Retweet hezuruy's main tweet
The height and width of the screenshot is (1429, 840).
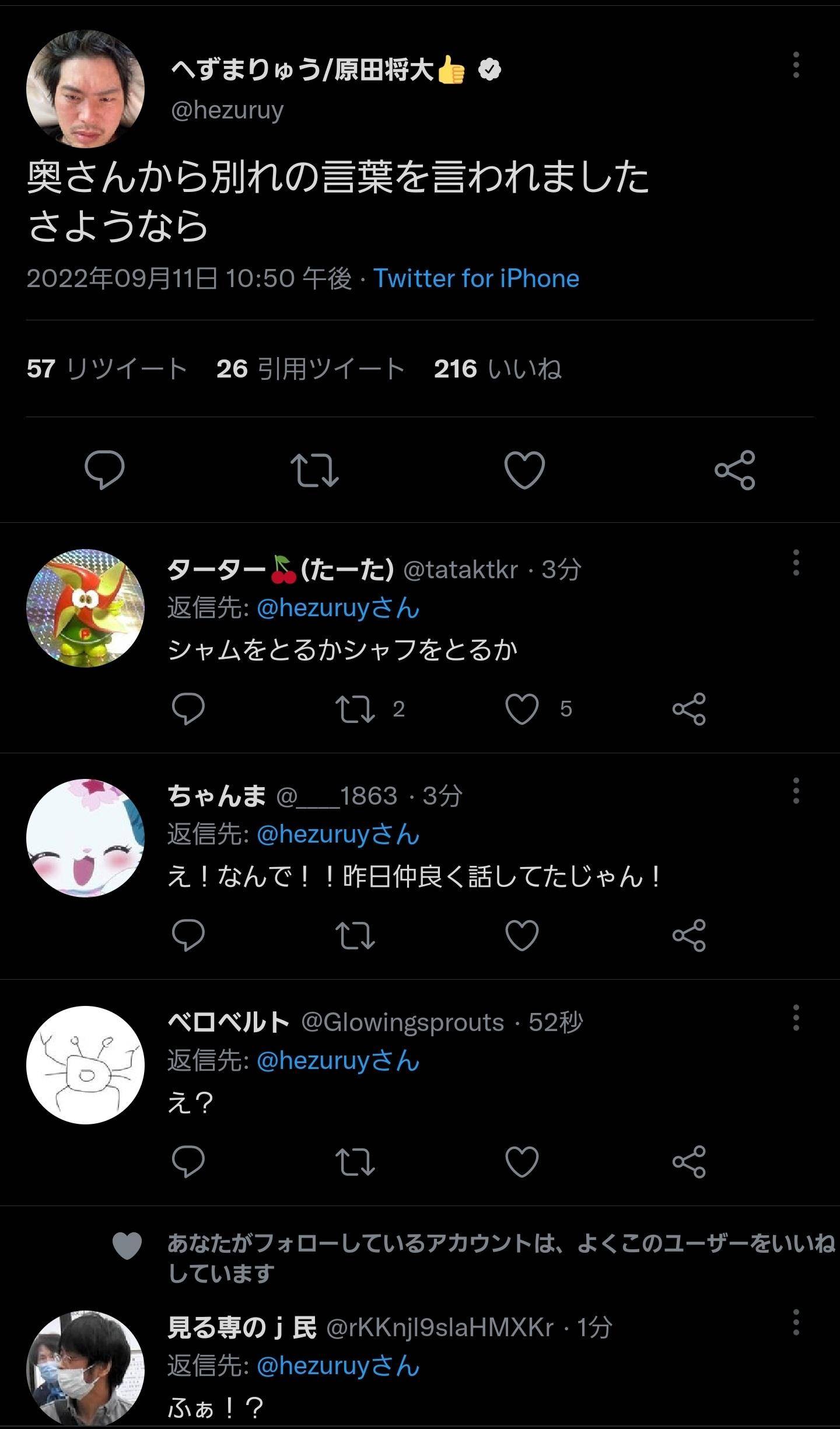click(x=314, y=470)
